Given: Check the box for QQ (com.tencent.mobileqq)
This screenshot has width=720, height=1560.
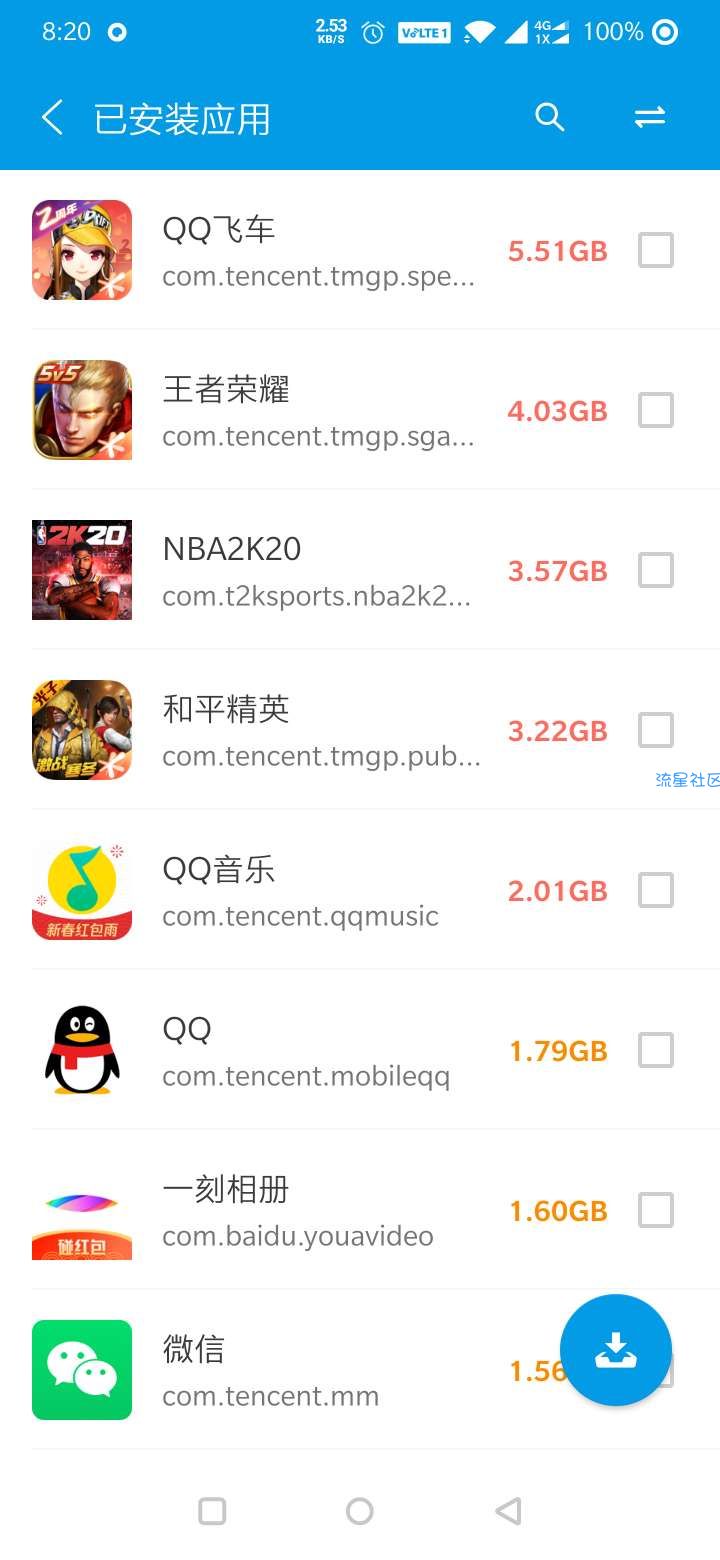Looking at the screenshot, I should [x=656, y=1050].
